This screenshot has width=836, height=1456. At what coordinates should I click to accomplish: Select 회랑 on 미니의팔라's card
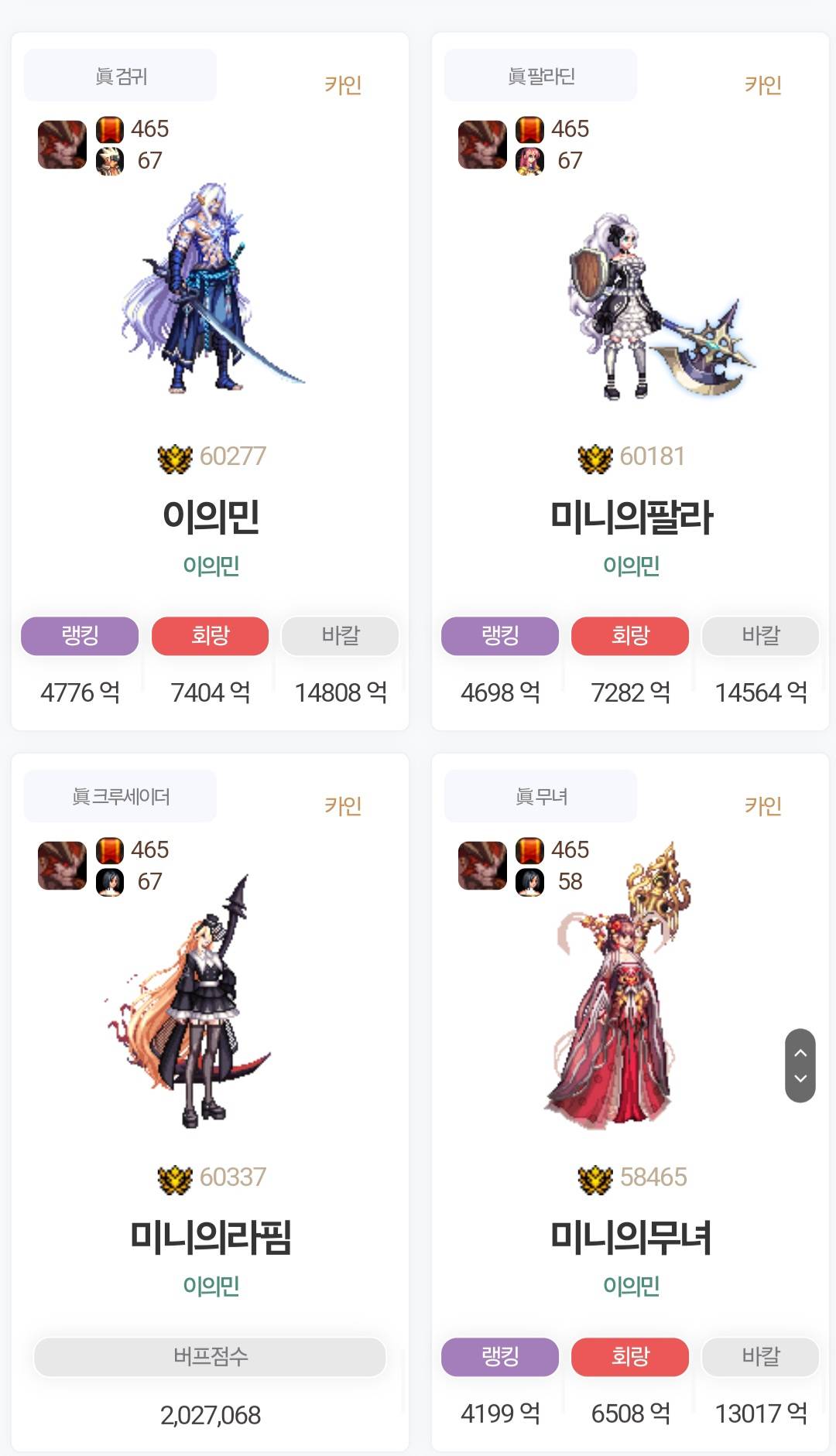tap(630, 636)
